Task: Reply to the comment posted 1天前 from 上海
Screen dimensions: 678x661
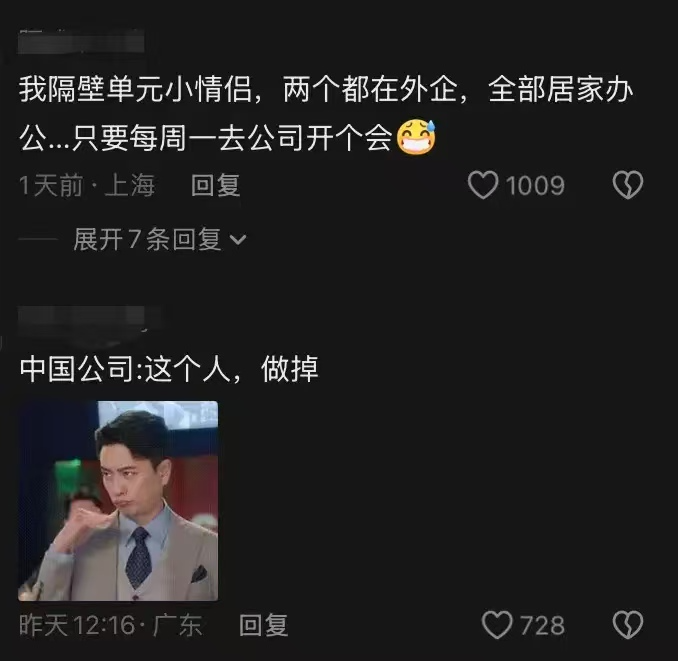Action: click(x=215, y=185)
